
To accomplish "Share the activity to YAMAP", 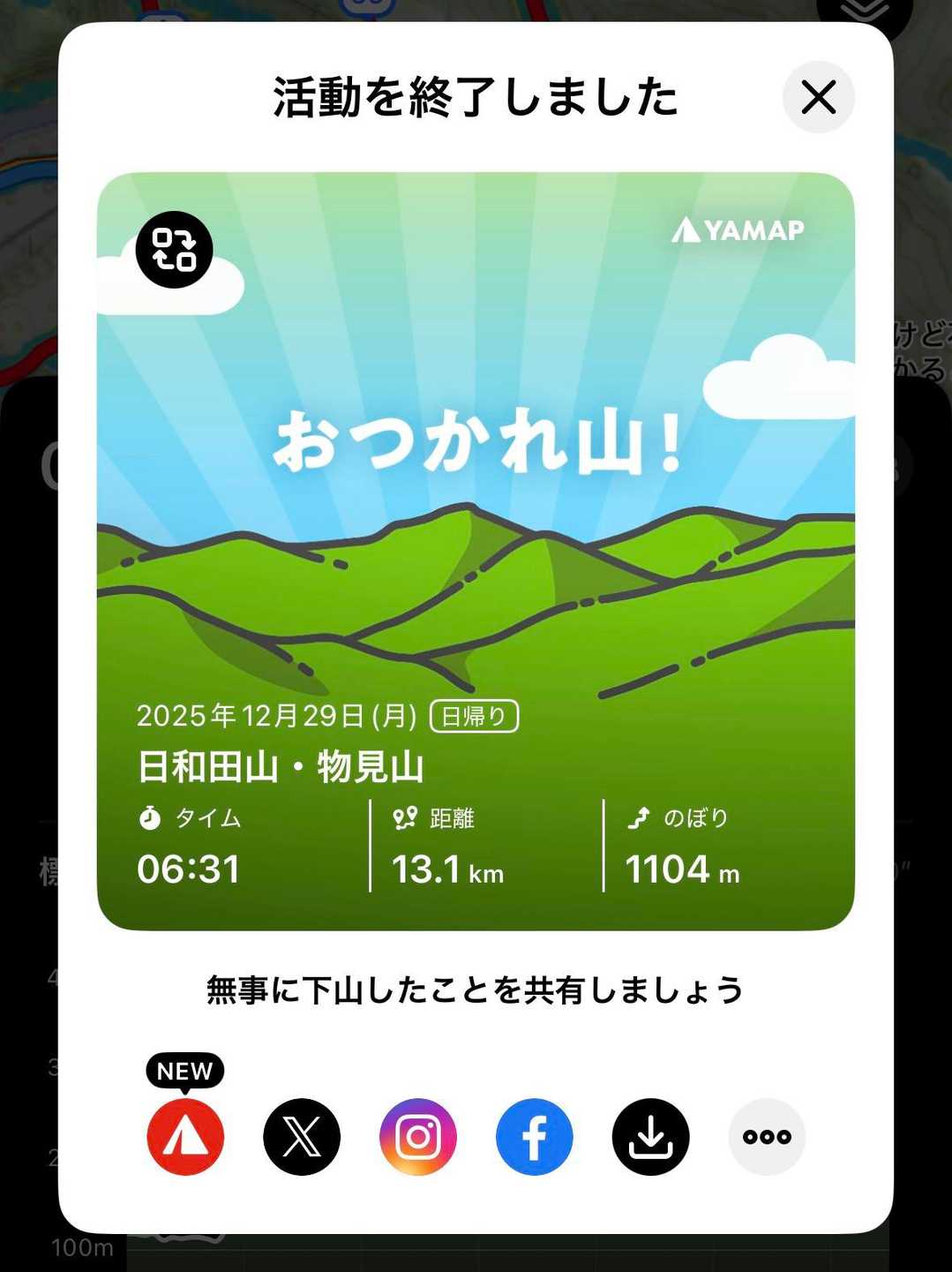I will tap(185, 1136).
